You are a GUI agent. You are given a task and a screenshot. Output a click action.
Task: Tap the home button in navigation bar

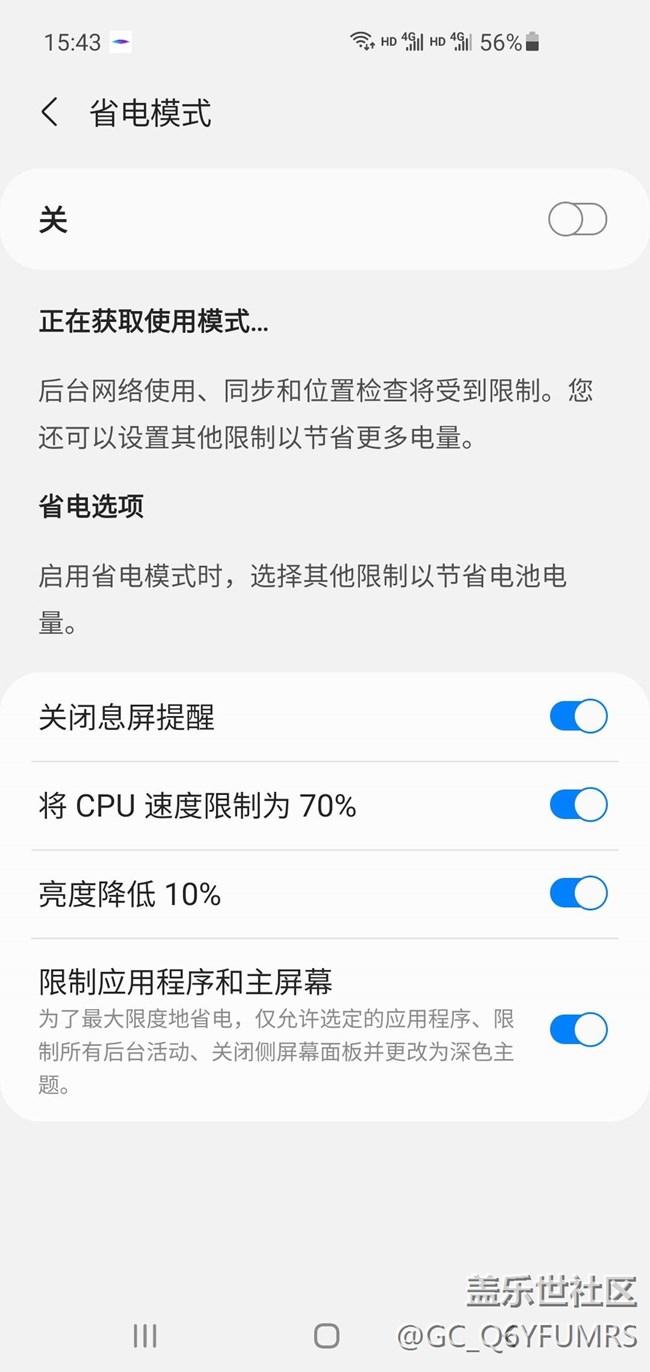pos(326,1335)
